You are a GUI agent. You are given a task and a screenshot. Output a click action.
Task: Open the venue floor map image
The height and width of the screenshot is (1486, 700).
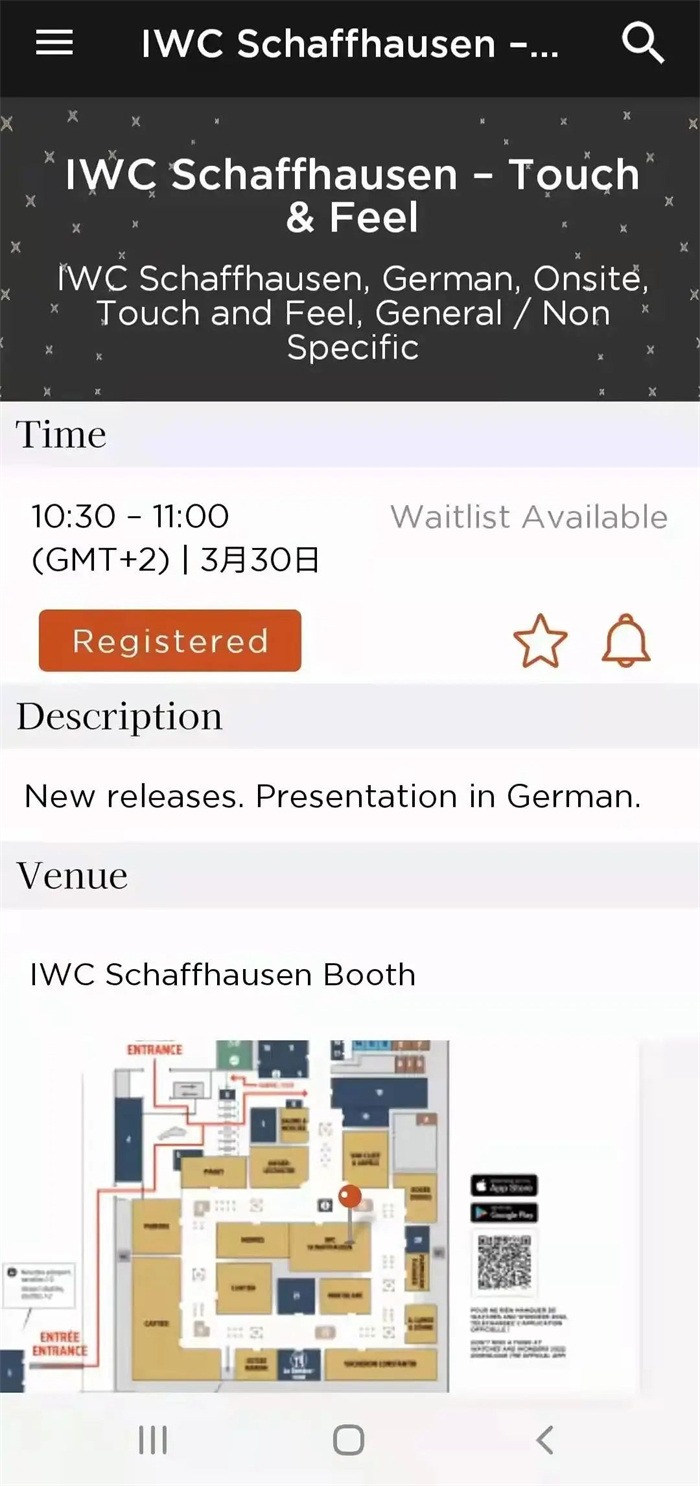[320, 1215]
